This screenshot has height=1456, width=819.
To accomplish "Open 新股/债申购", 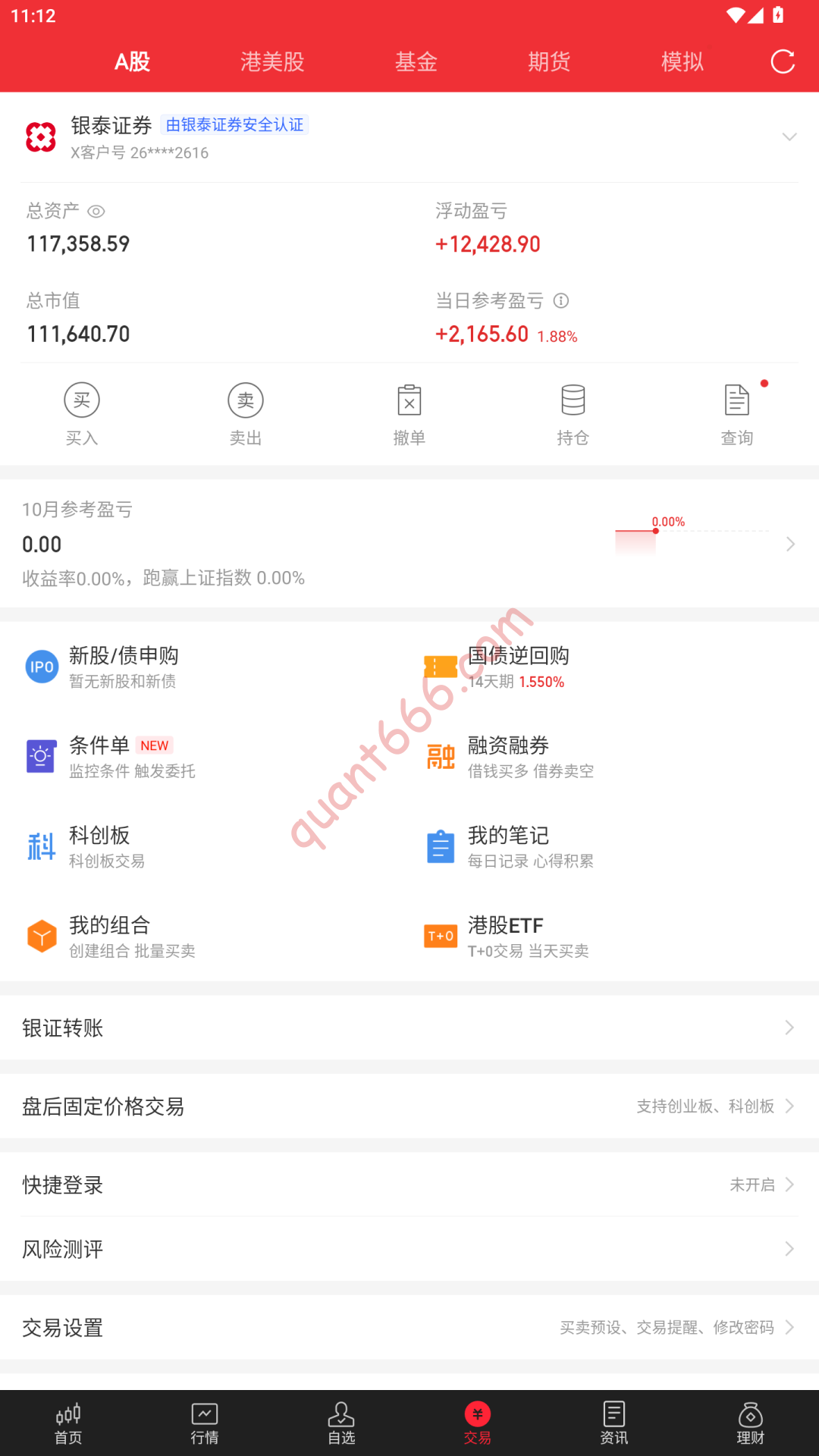I will point(124,667).
